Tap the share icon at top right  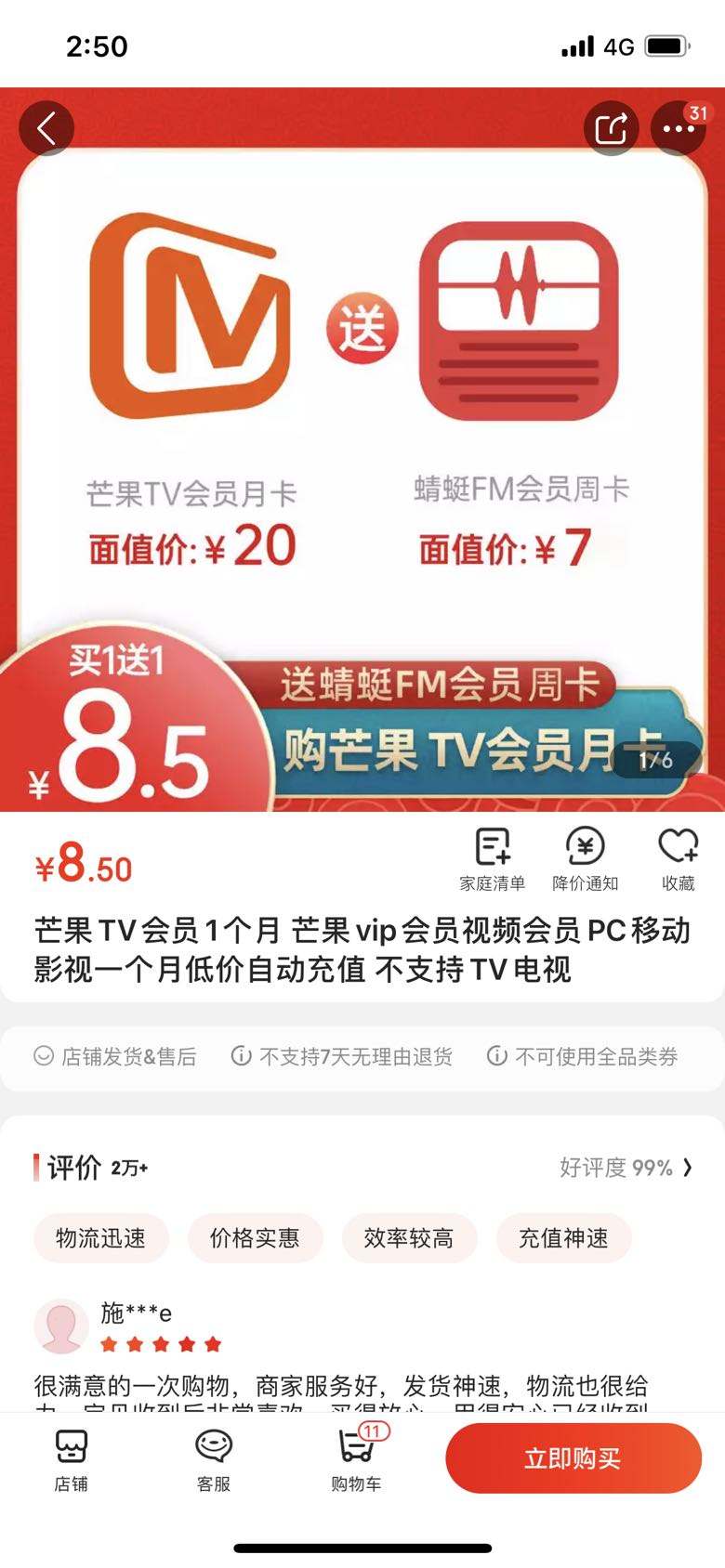pyautogui.click(x=611, y=128)
